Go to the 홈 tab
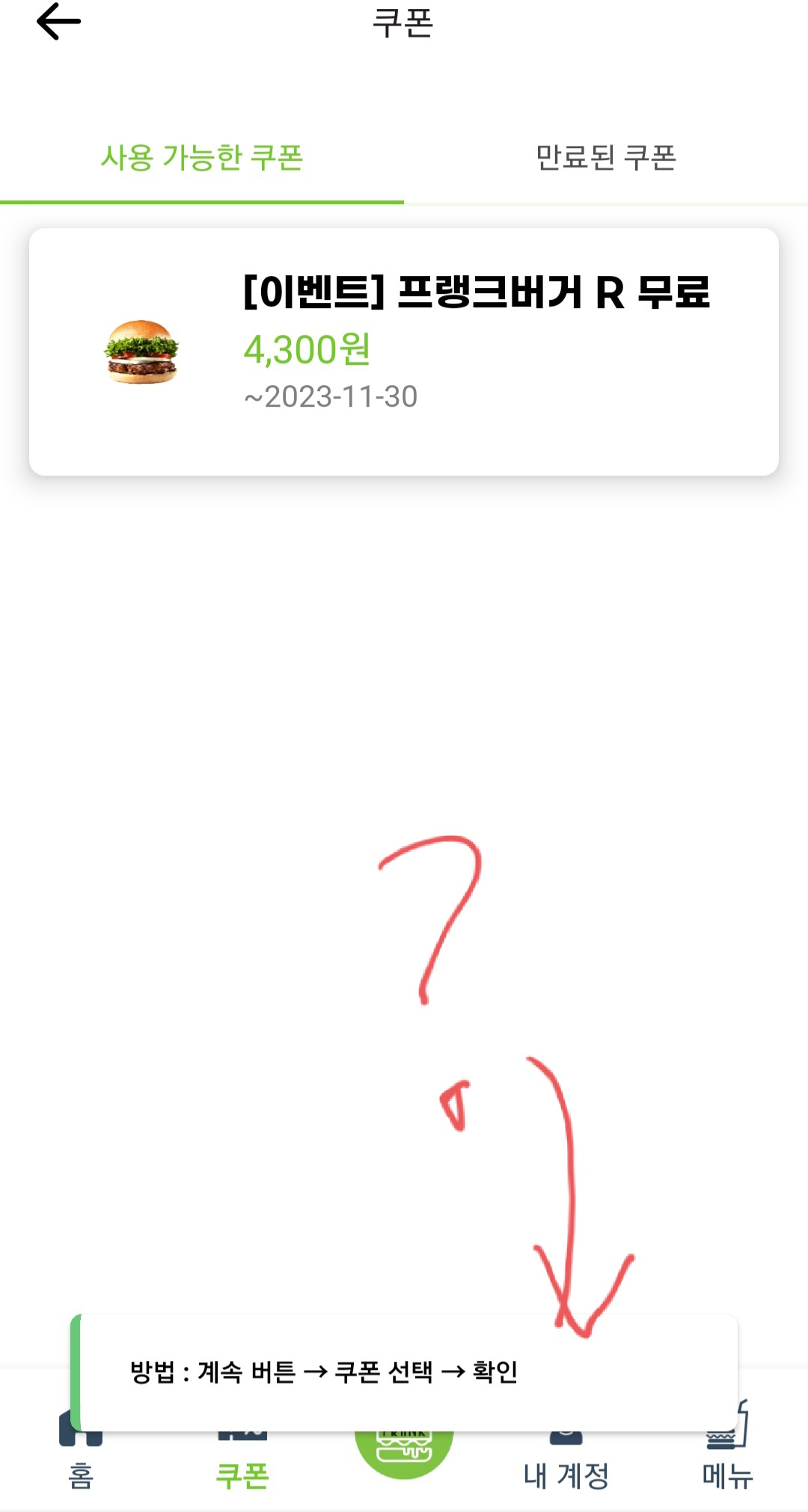Screen dimensions: 808x1512 click(x=81, y=1473)
